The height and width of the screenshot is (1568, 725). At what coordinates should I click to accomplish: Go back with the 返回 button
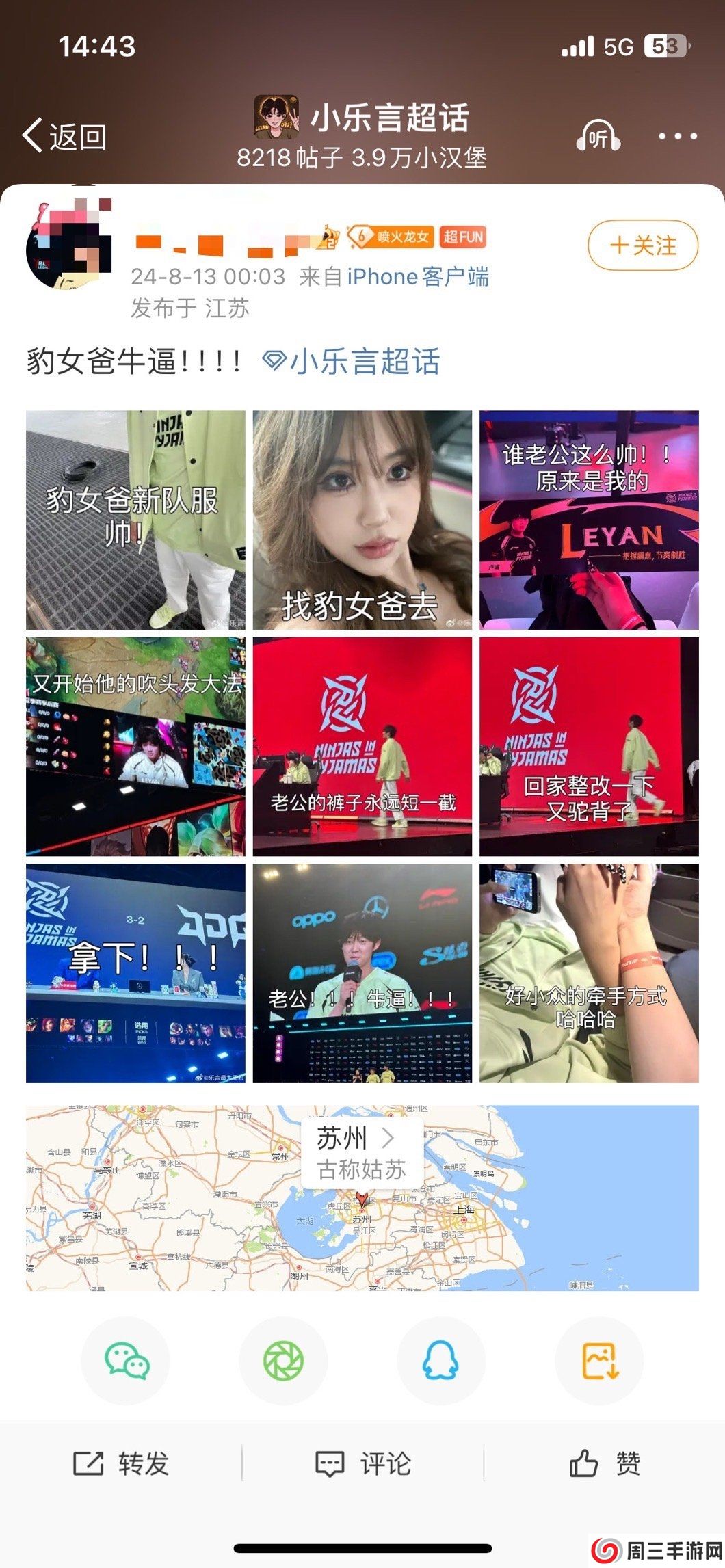[x=64, y=136]
